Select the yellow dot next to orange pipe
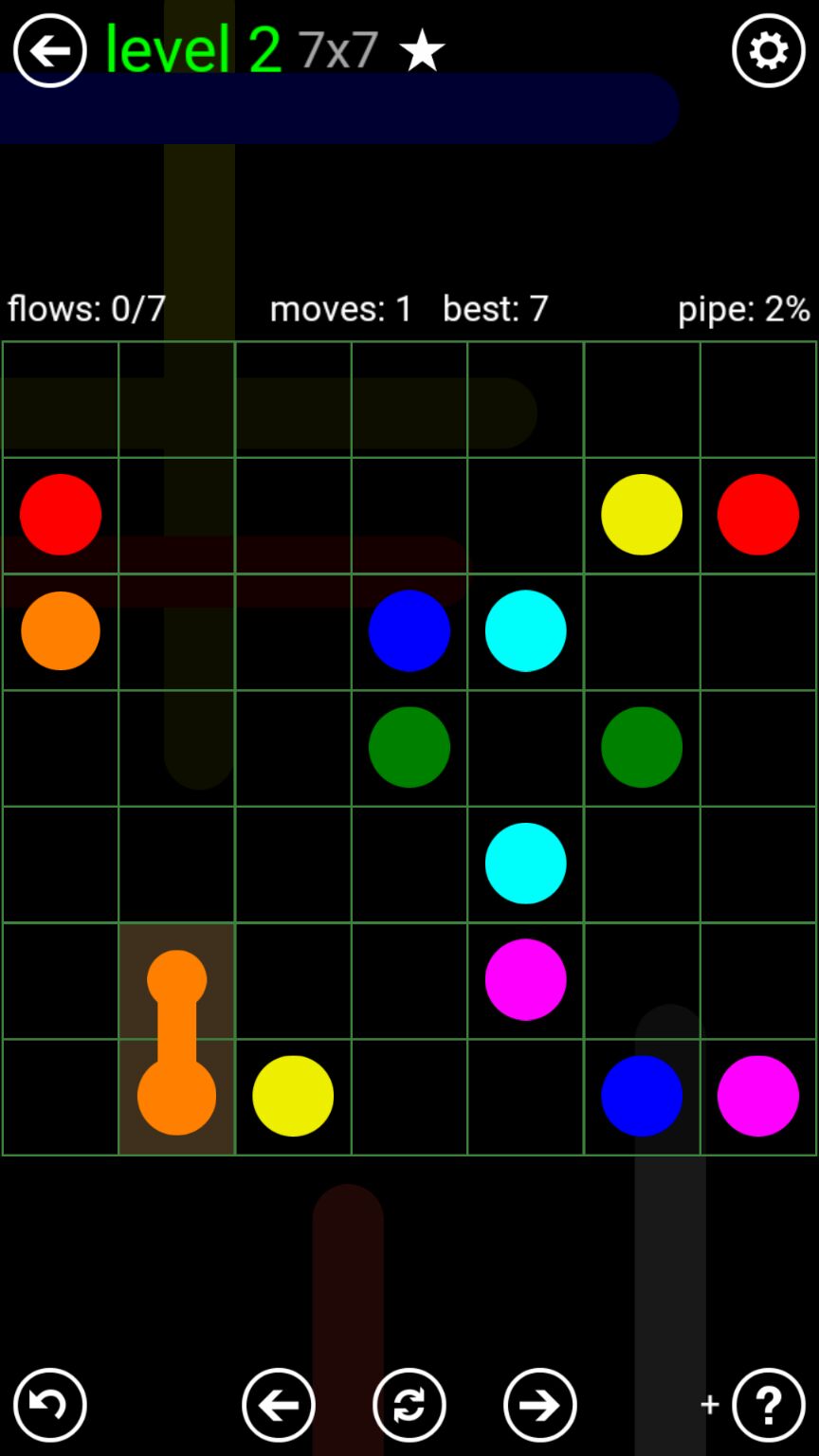Image resolution: width=819 pixels, height=1456 pixels. pyautogui.click(x=293, y=1096)
